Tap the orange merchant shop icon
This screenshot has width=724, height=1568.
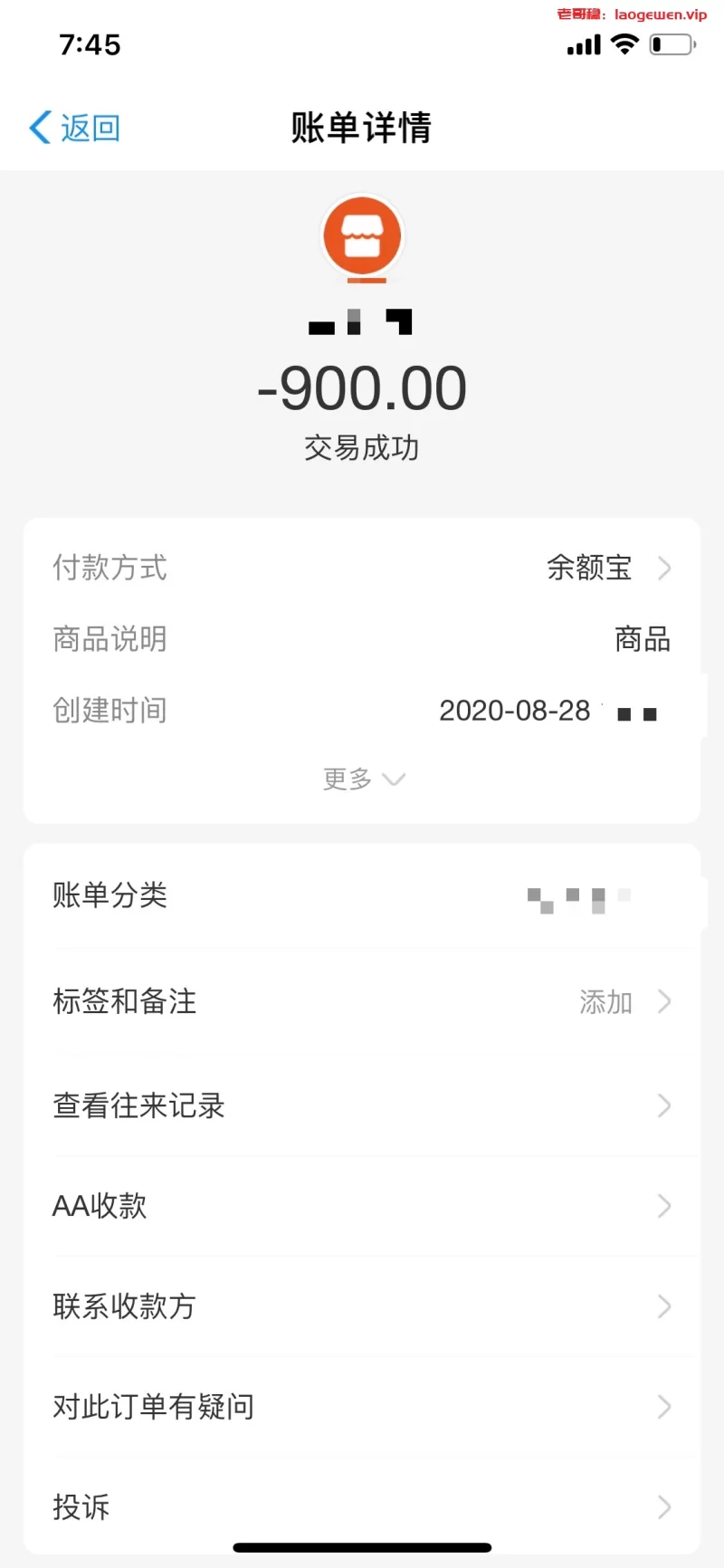pyautogui.click(x=362, y=236)
